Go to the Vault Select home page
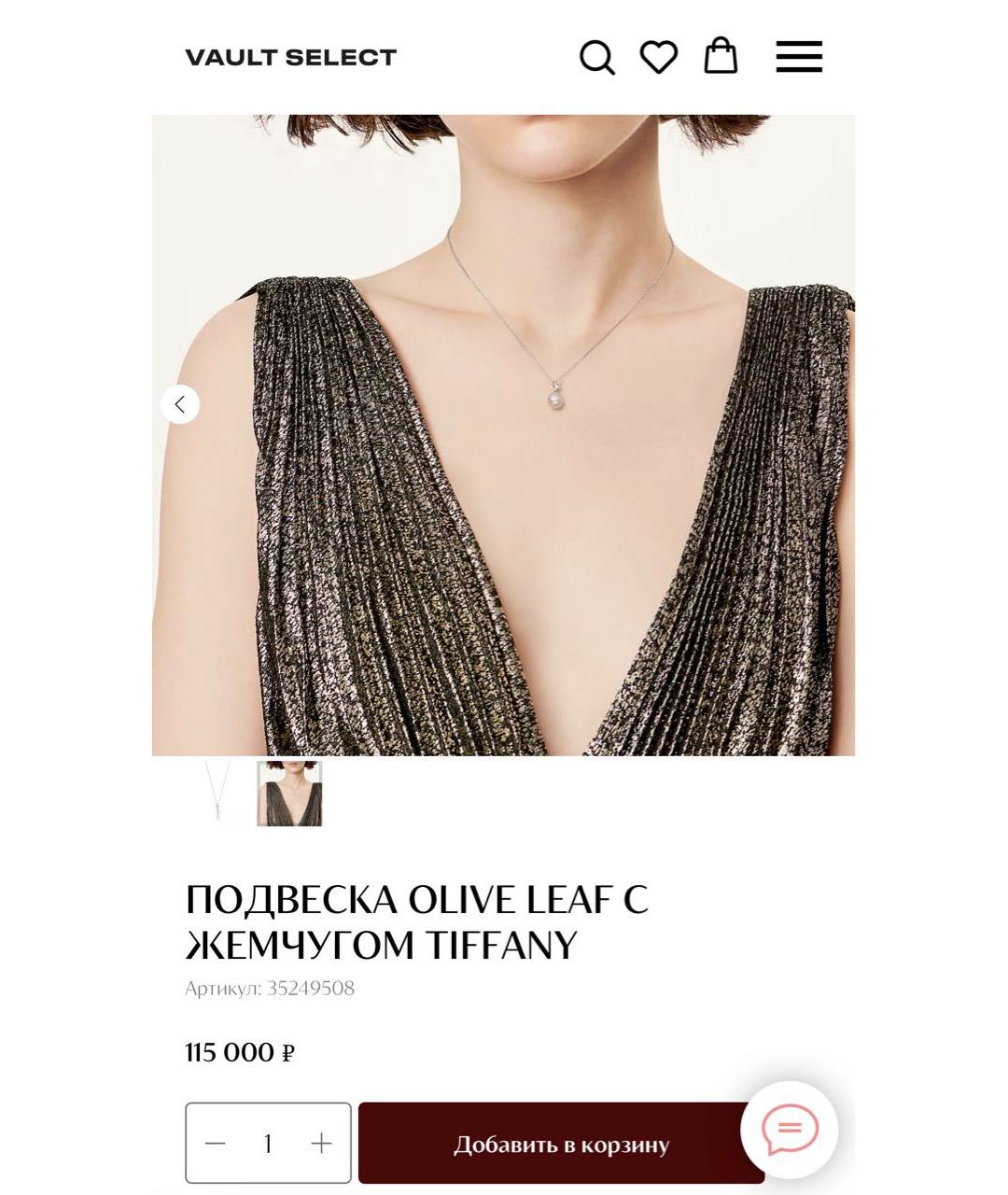Image resolution: width=1008 pixels, height=1195 pixels. (x=291, y=58)
